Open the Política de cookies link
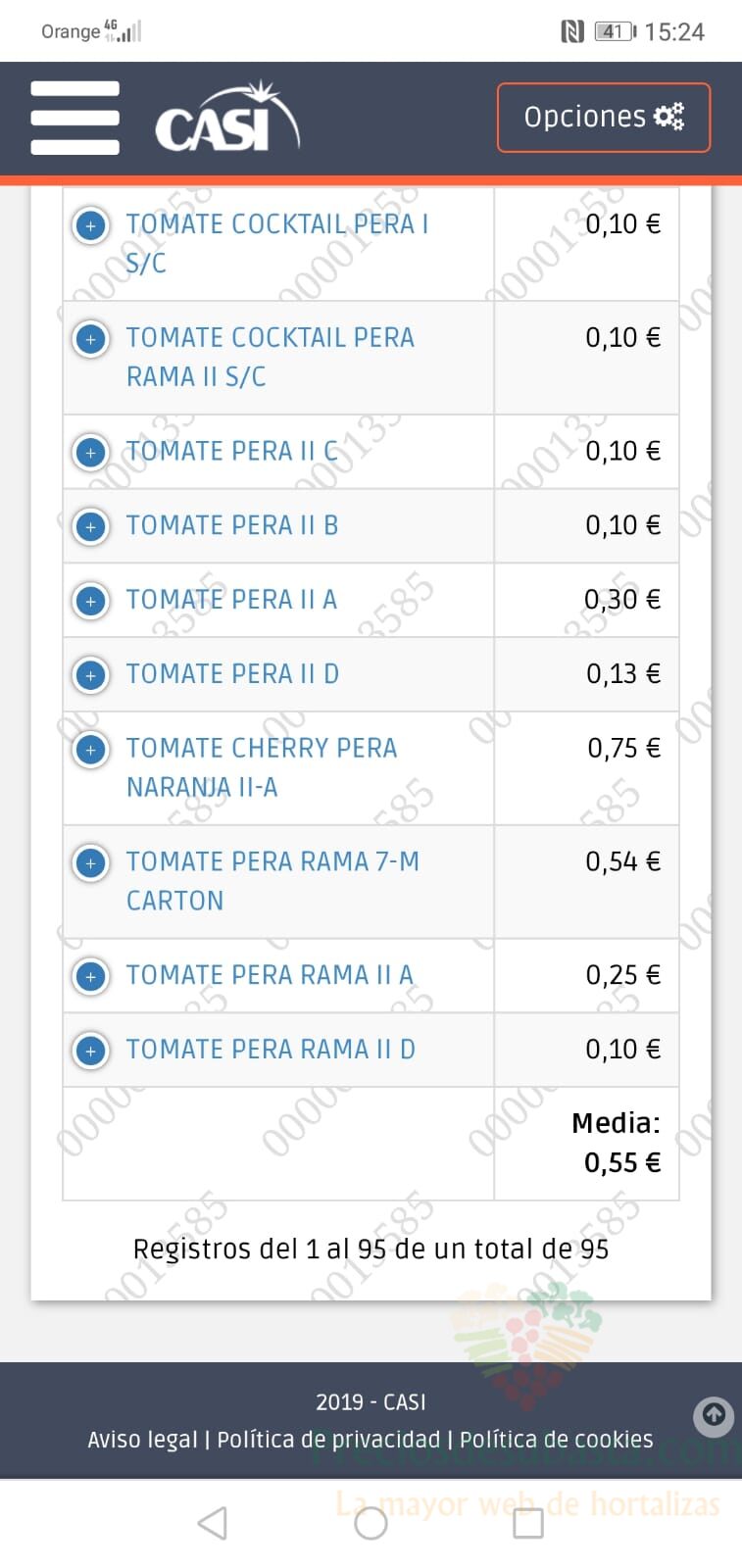742x1568 pixels. coord(556,1440)
